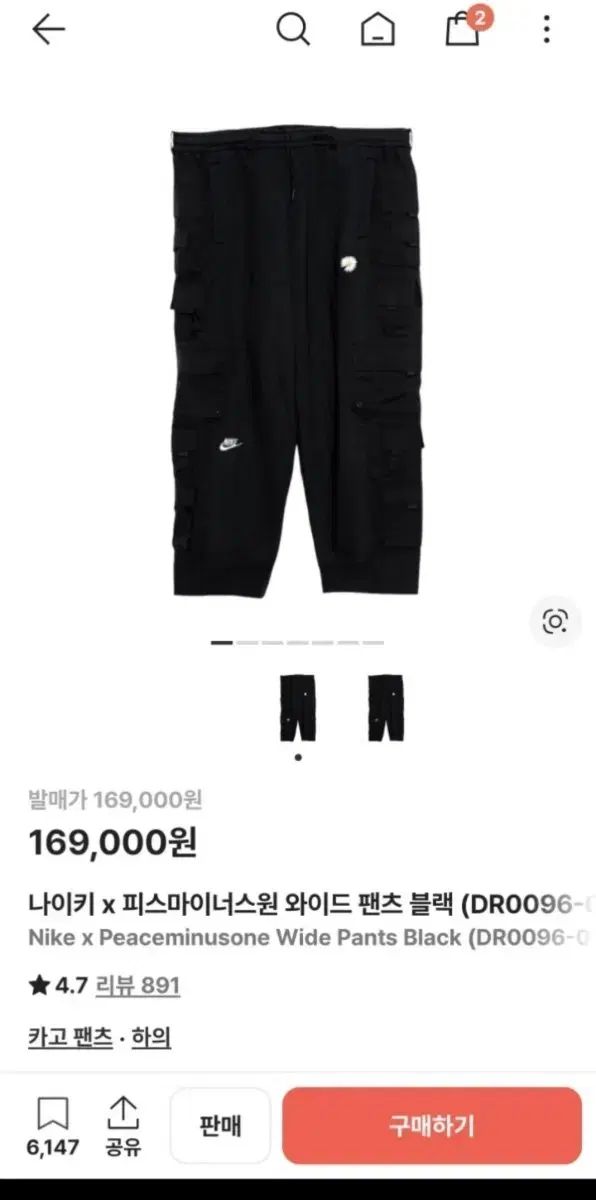The image size is (596, 1200).
Task: Open the 리뷰 891 reviews link
Action: tap(138, 986)
